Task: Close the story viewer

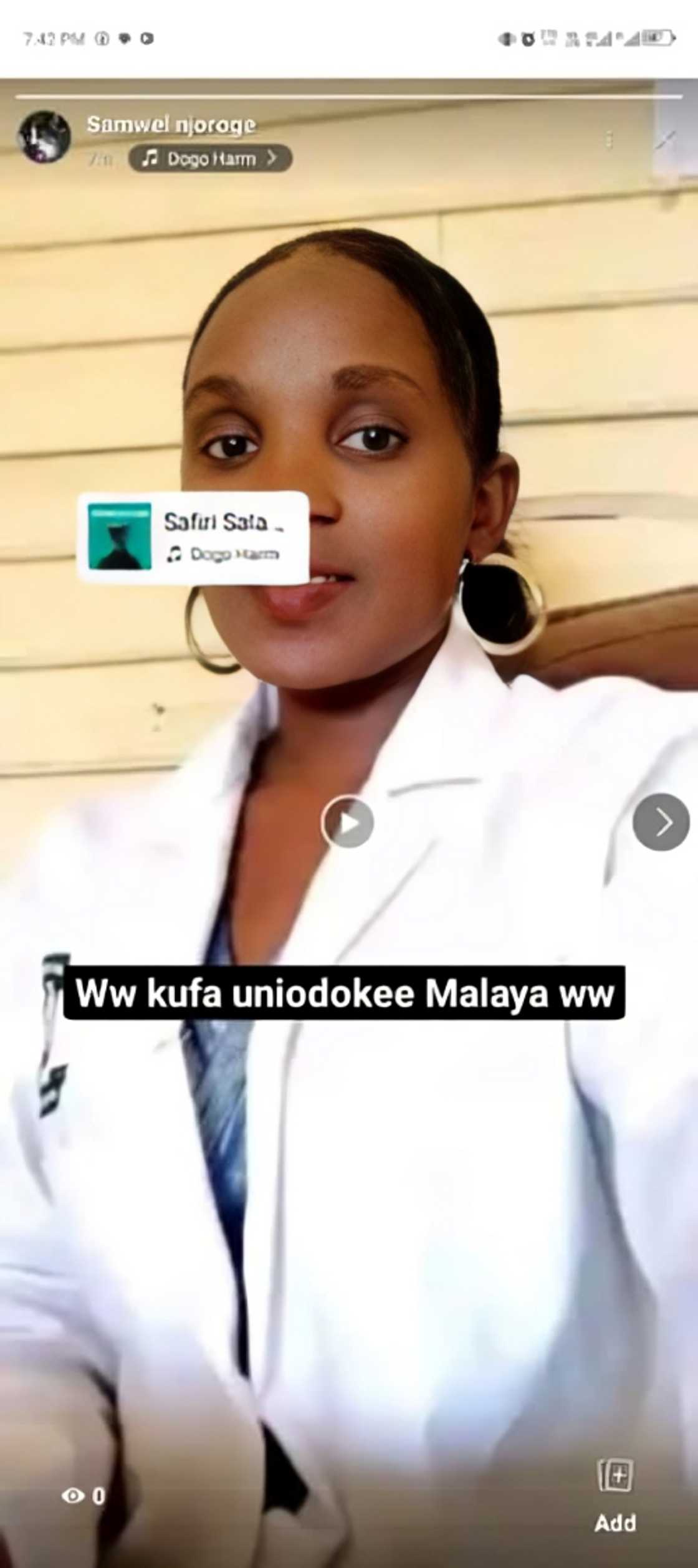Action: pos(666,140)
